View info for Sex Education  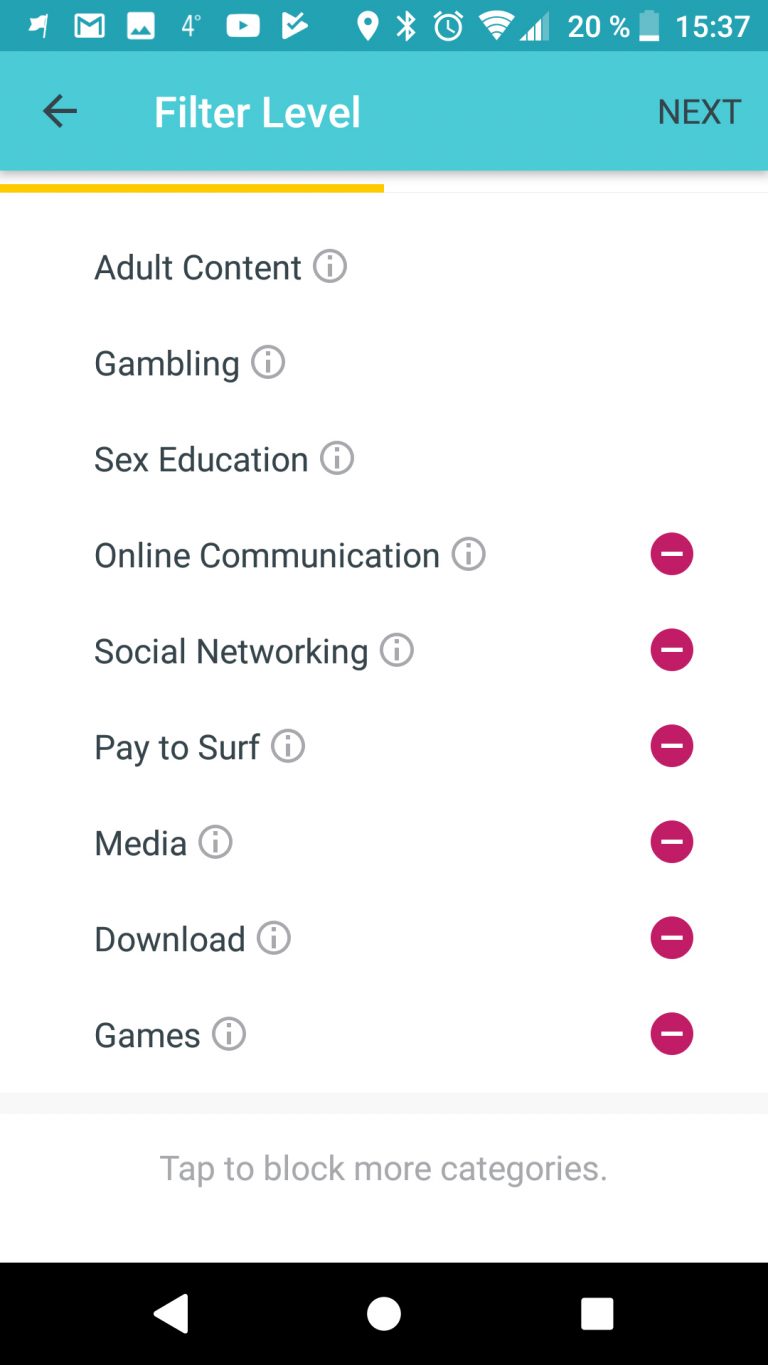click(337, 458)
